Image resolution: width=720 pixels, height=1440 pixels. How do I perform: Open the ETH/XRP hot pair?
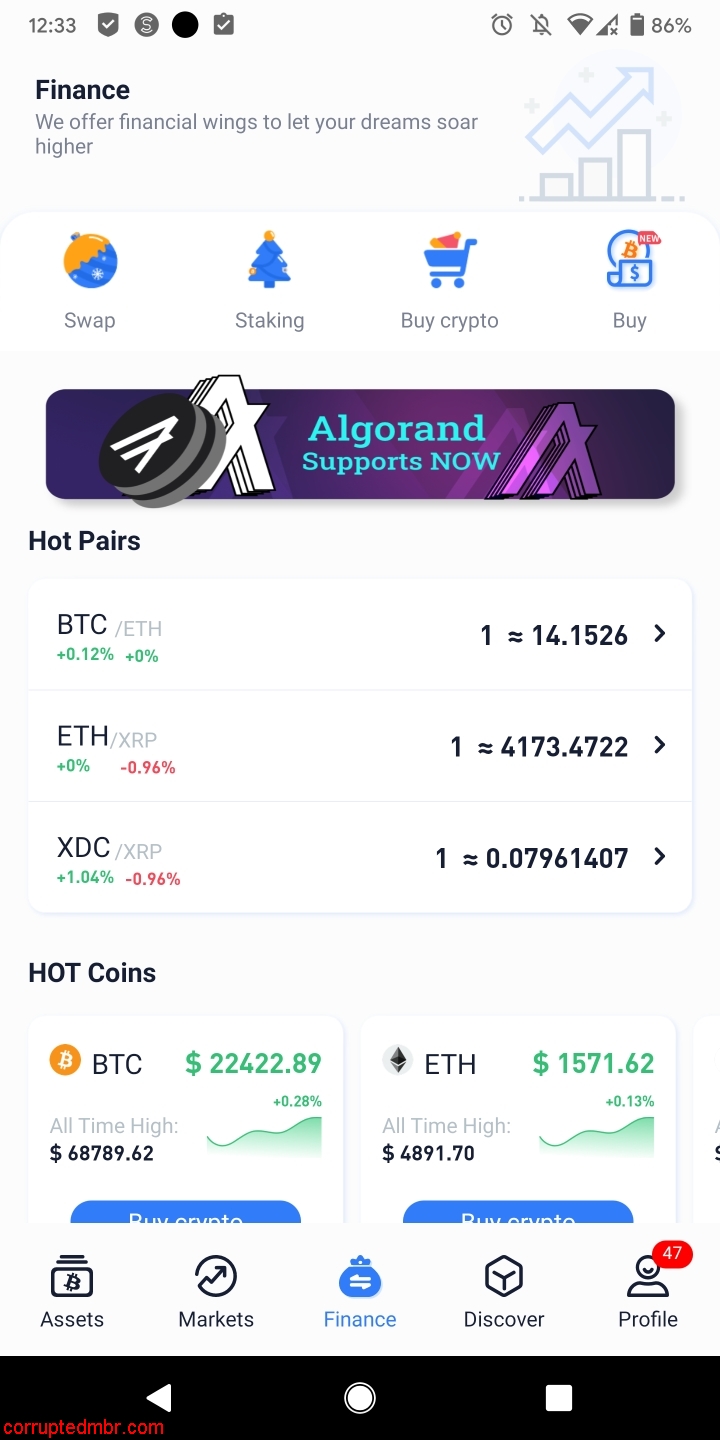(360, 747)
